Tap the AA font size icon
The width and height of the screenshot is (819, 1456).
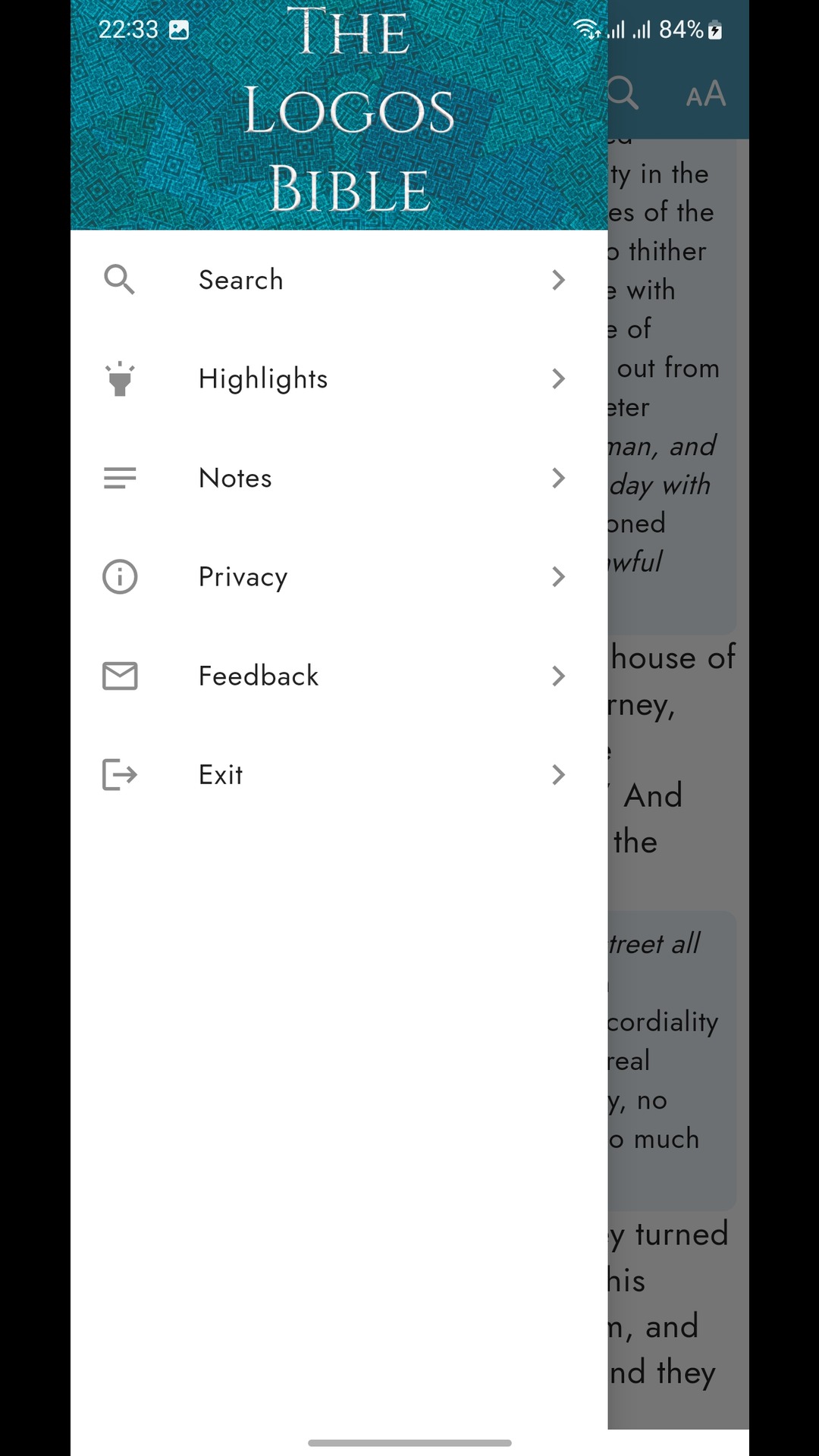coord(705,93)
